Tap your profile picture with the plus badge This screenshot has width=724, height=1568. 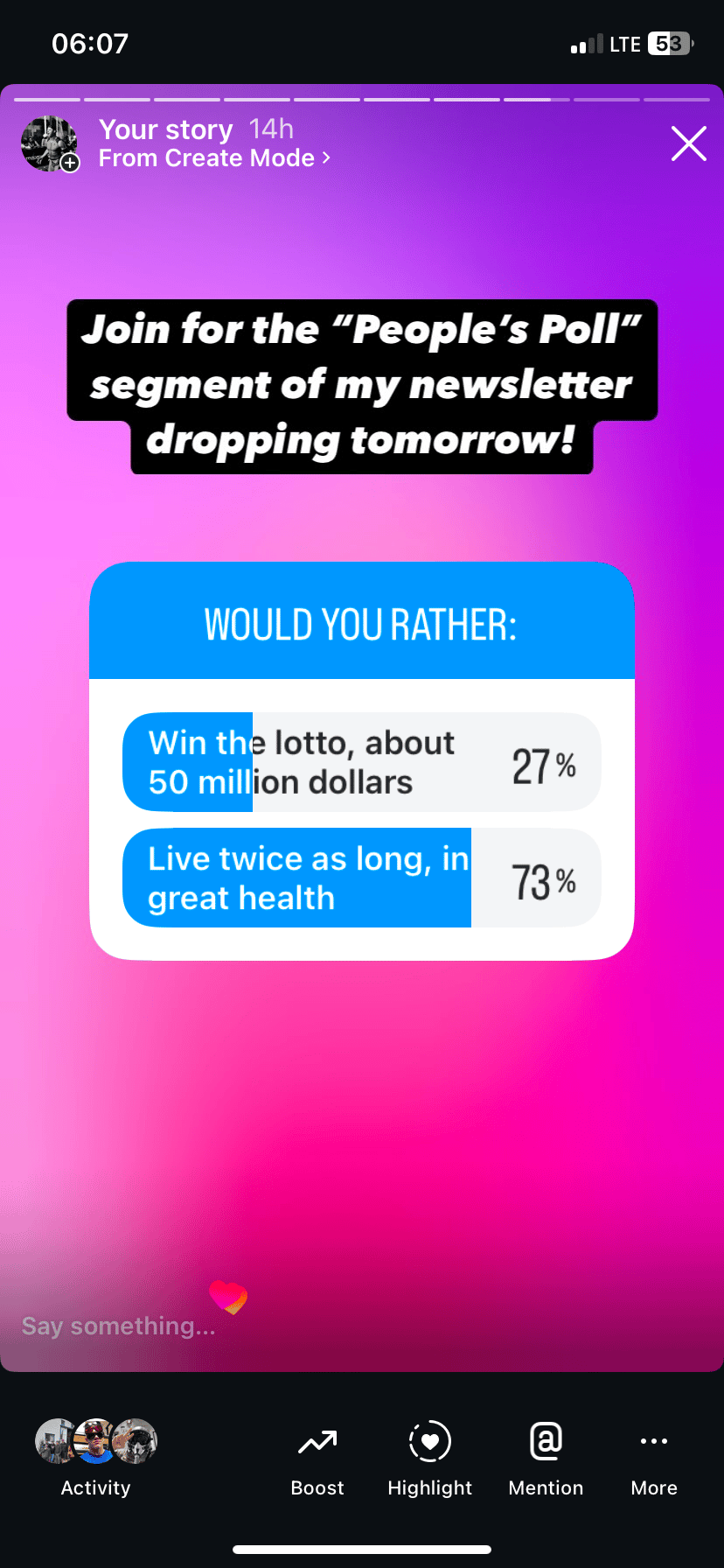tap(50, 143)
